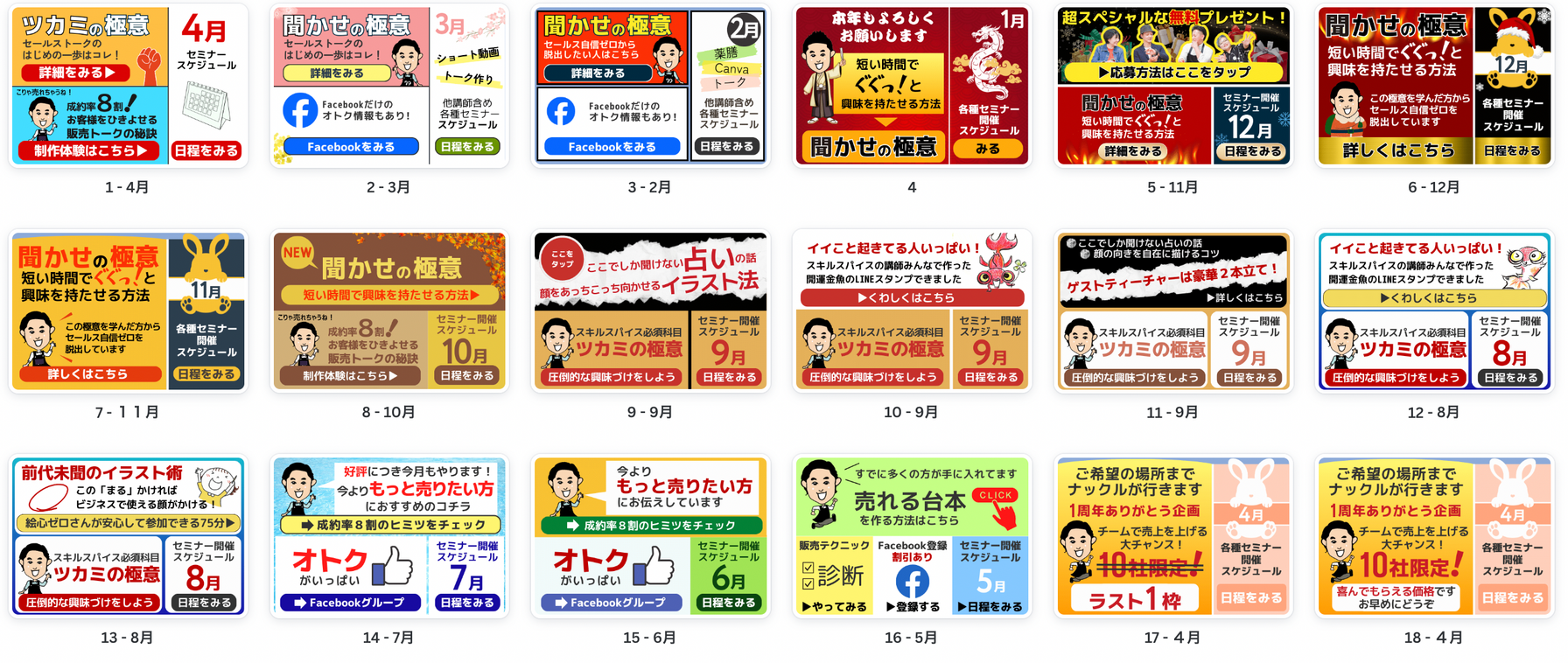This screenshot has height=663, width=1568.
Task: Select the page 4 thumbnail
Action: click(912, 86)
